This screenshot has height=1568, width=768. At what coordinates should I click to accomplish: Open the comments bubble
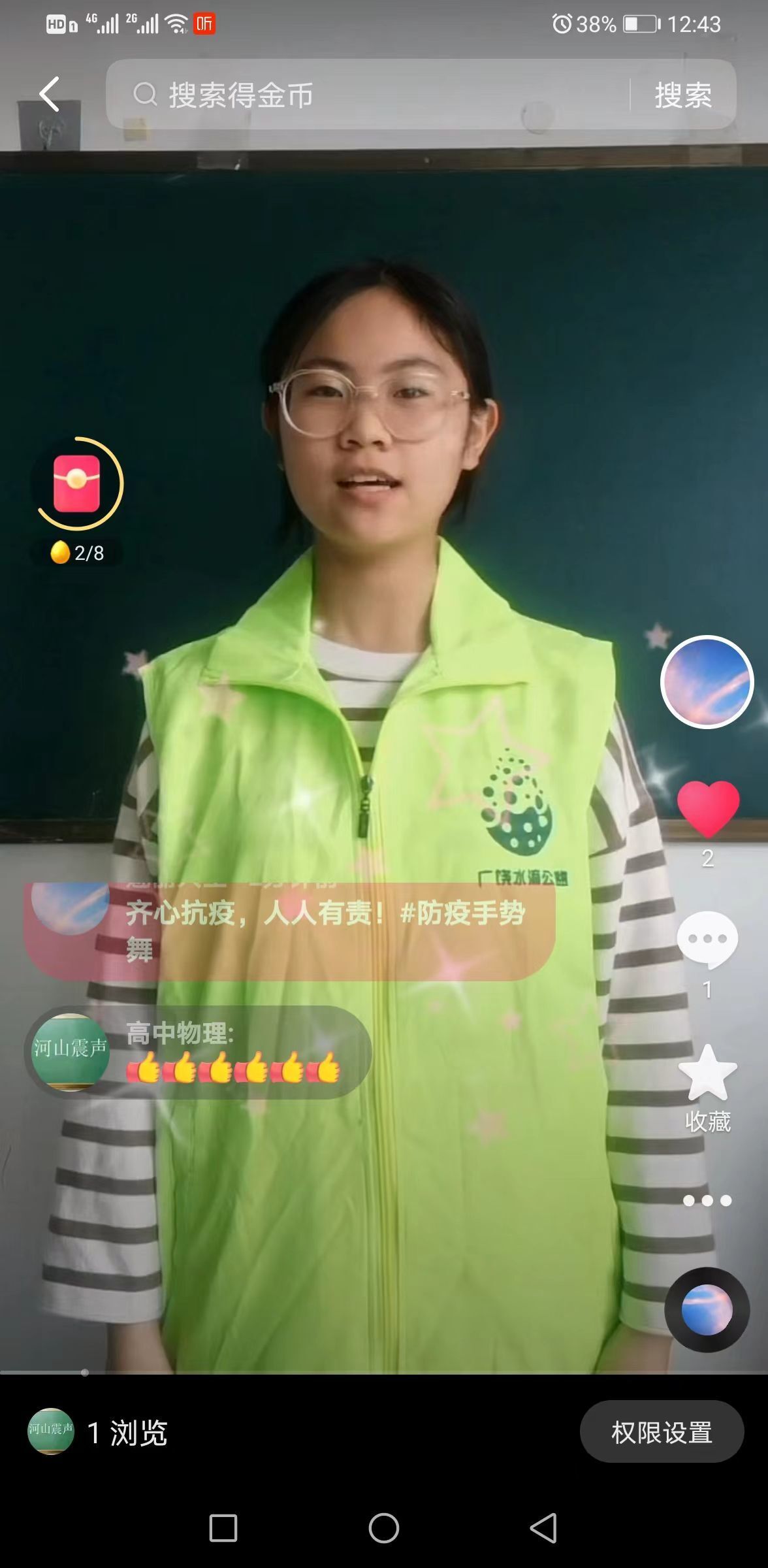(x=708, y=939)
